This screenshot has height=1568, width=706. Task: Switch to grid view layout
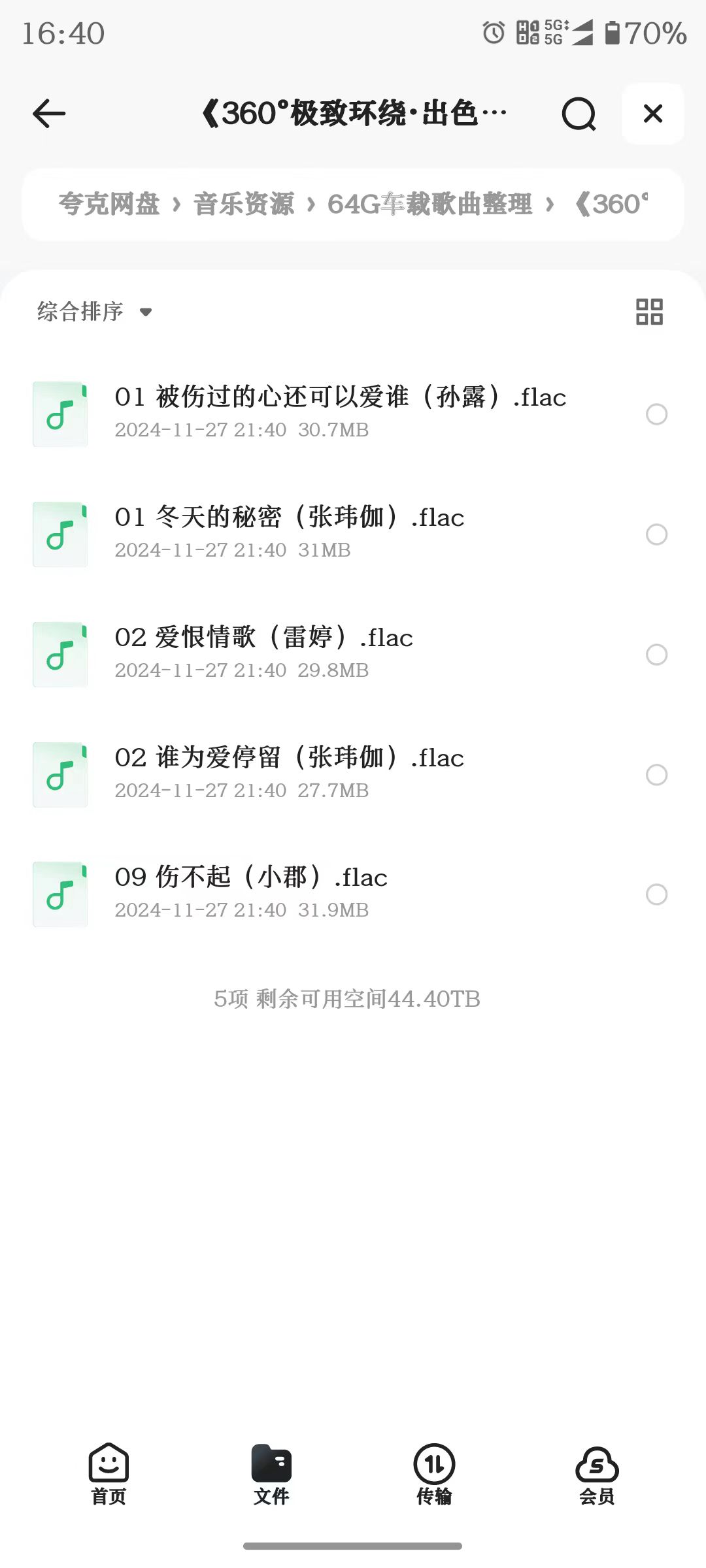pos(649,312)
